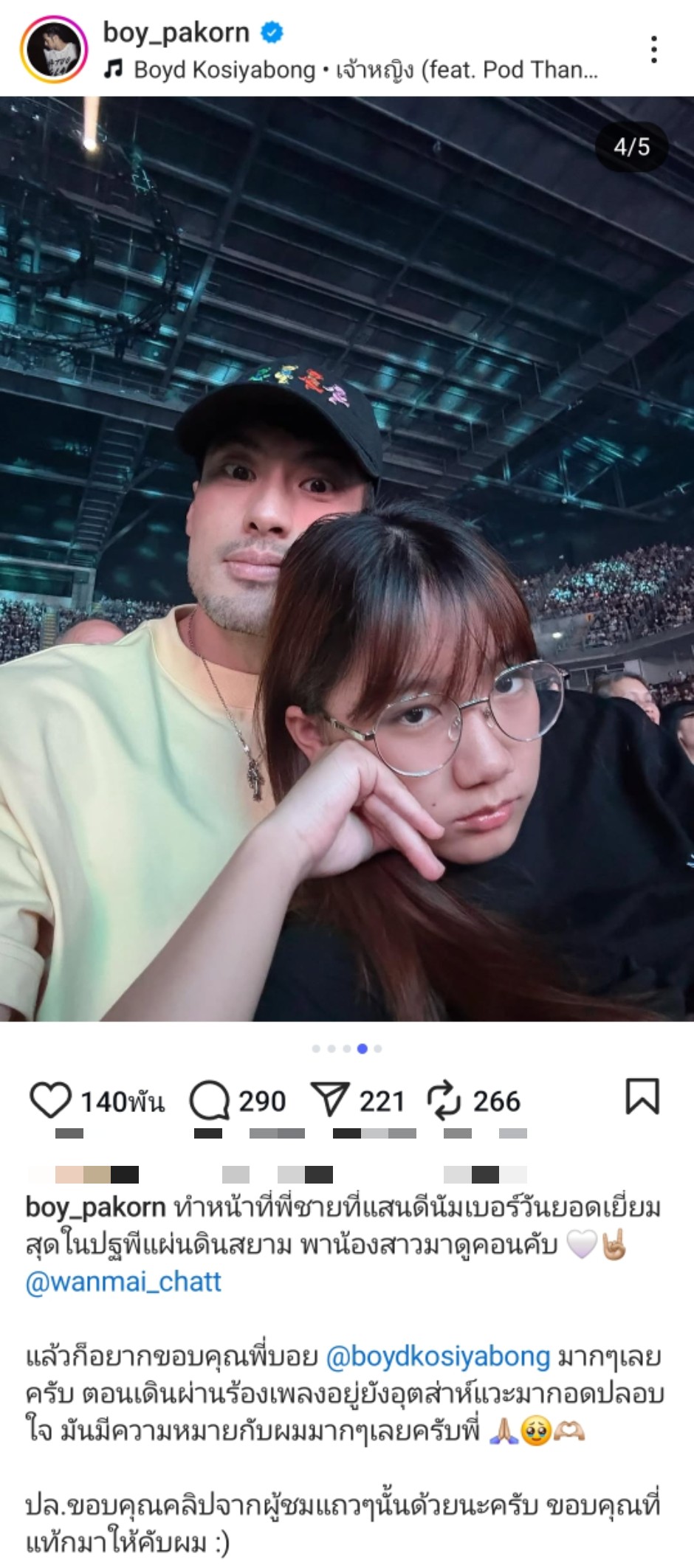Open the @wanmai_chatt mention
Image resolution: width=694 pixels, height=1568 pixels.
click(123, 1282)
